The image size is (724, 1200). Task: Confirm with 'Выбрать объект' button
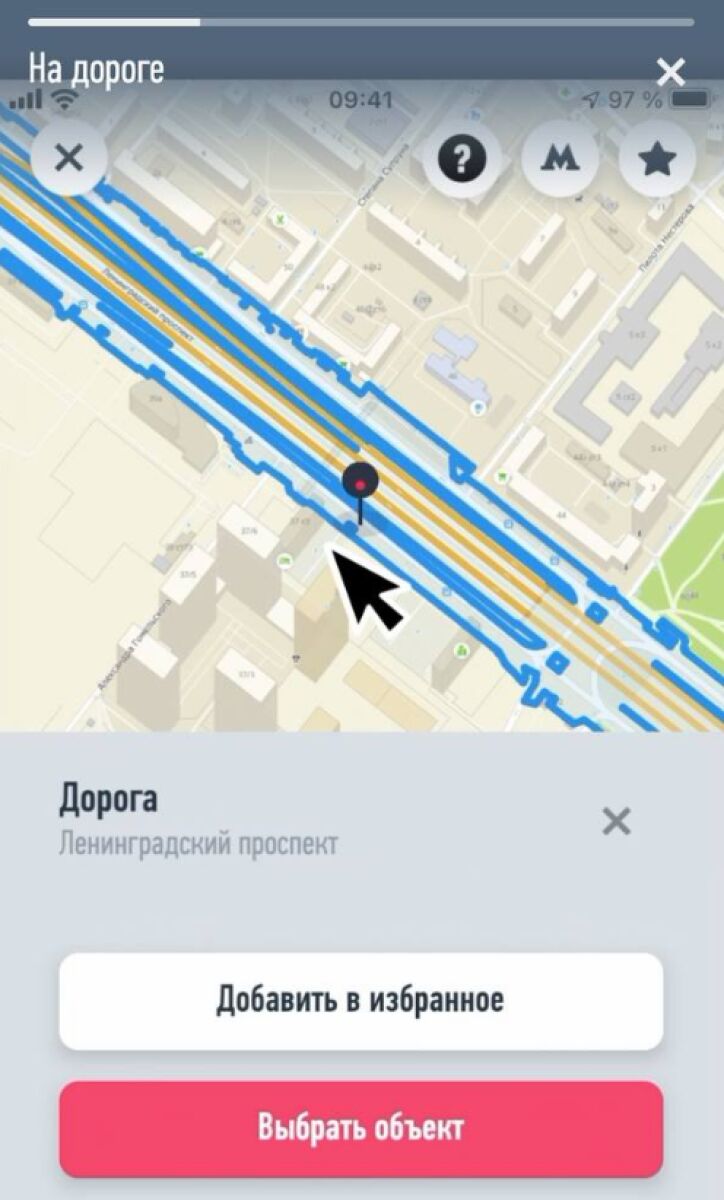tap(361, 1128)
